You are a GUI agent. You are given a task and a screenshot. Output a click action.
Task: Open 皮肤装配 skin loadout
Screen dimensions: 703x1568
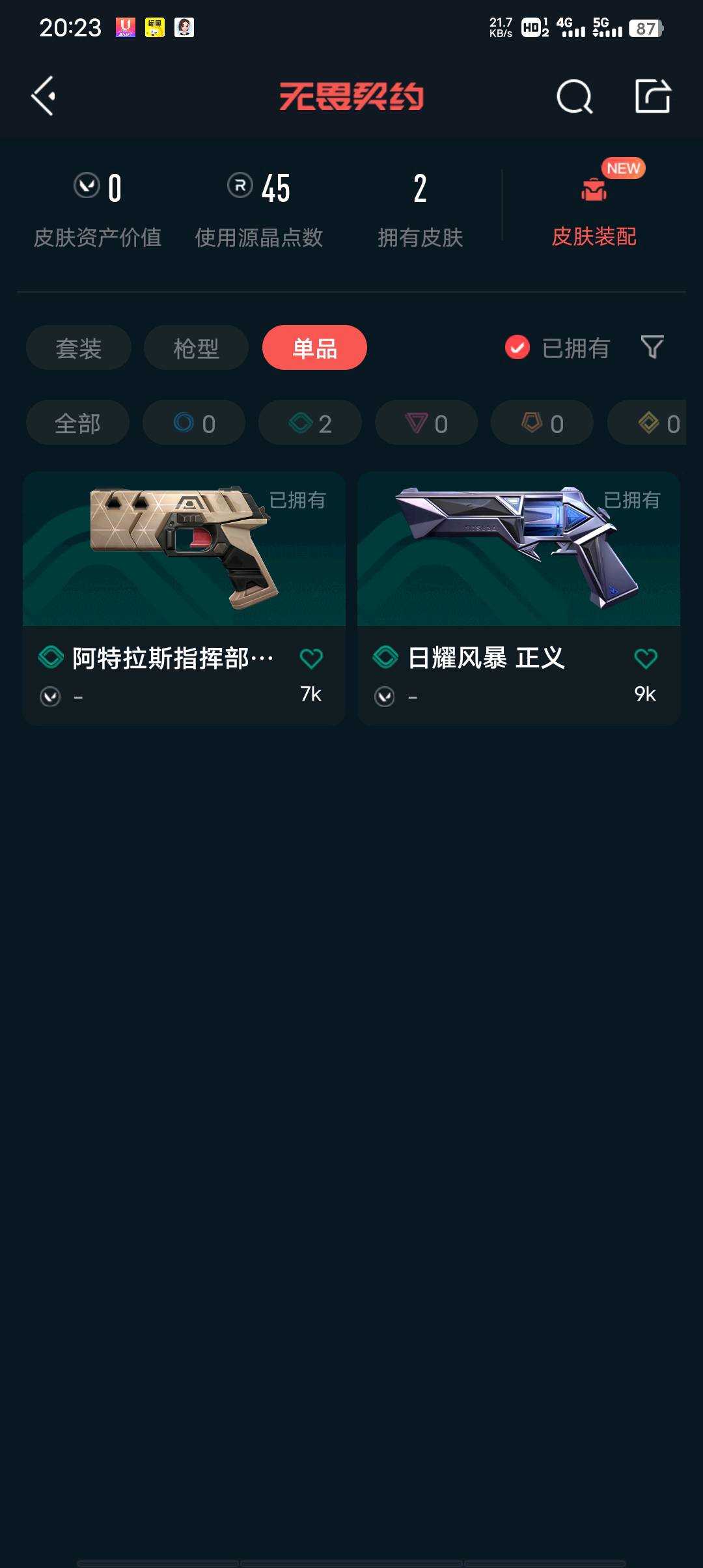[594, 210]
